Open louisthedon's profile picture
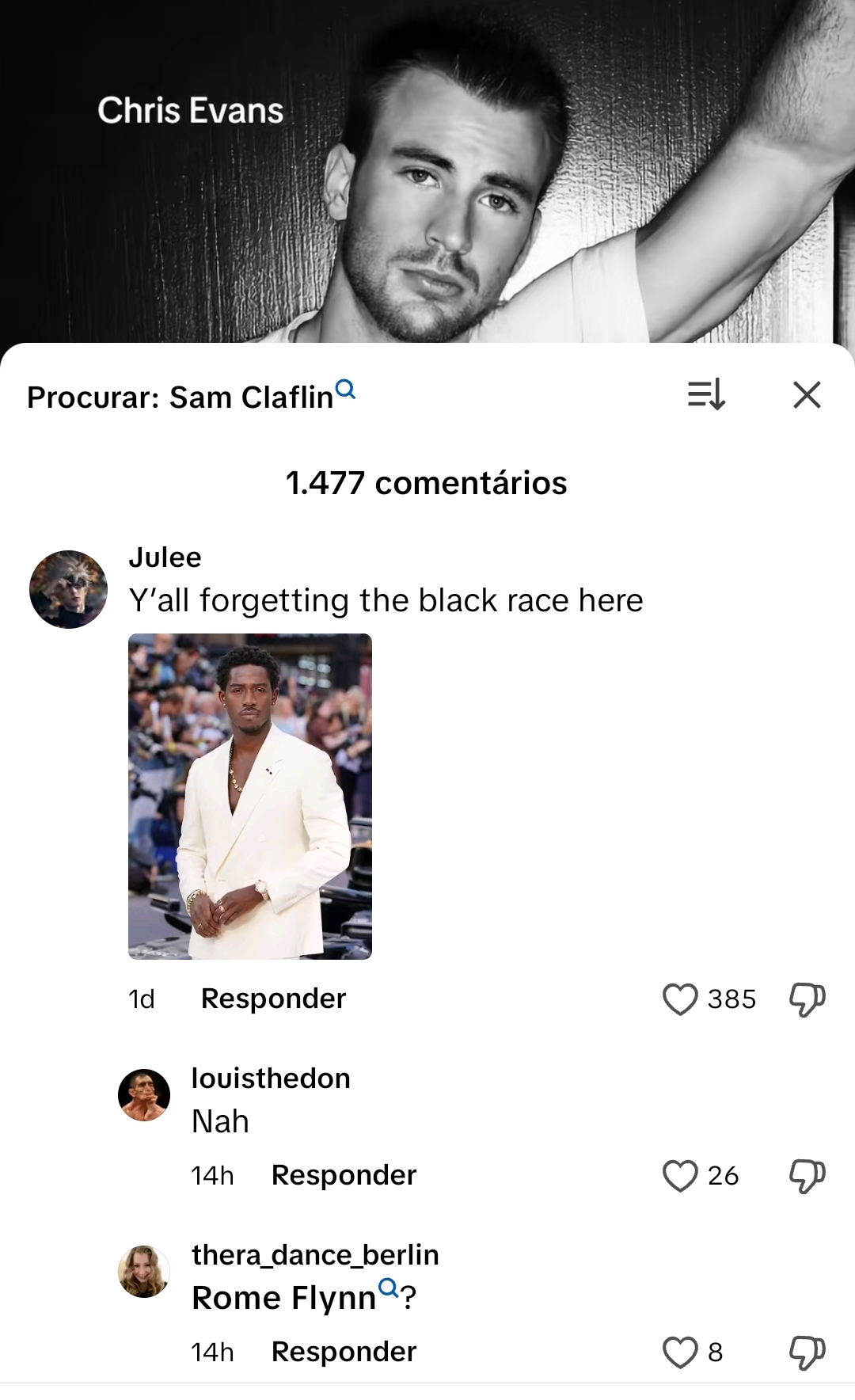This screenshot has width=855, height=1400. [144, 1095]
